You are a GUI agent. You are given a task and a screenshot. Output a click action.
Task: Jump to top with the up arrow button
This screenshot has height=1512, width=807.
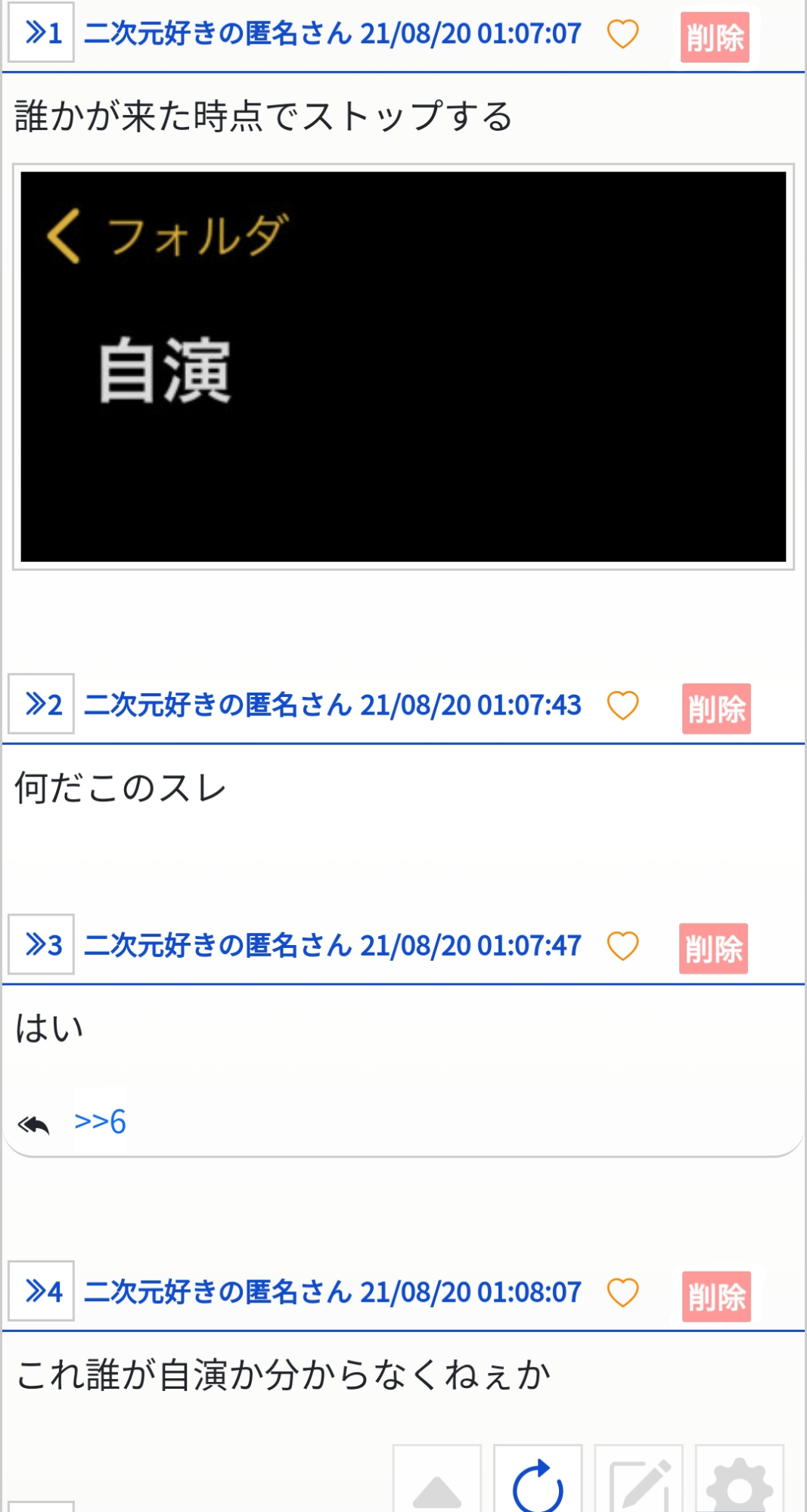coord(437,1479)
